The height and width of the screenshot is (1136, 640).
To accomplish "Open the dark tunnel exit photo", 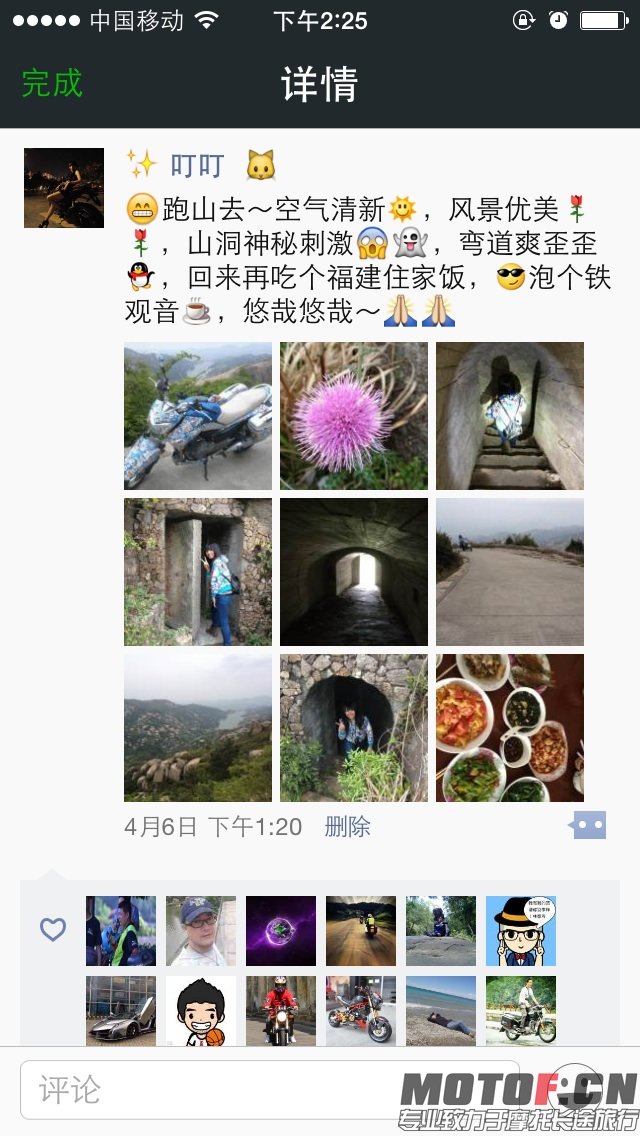I will 354,572.
